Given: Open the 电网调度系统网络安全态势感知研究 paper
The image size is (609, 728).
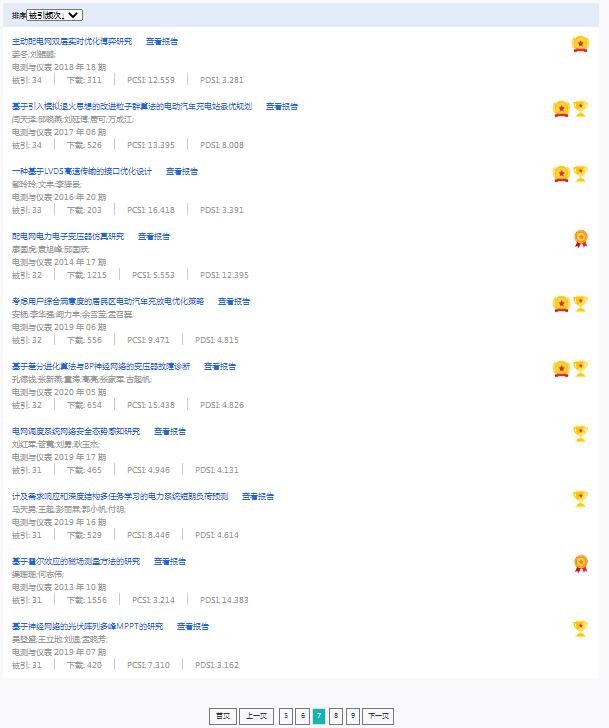Looking at the screenshot, I should (x=76, y=431).
